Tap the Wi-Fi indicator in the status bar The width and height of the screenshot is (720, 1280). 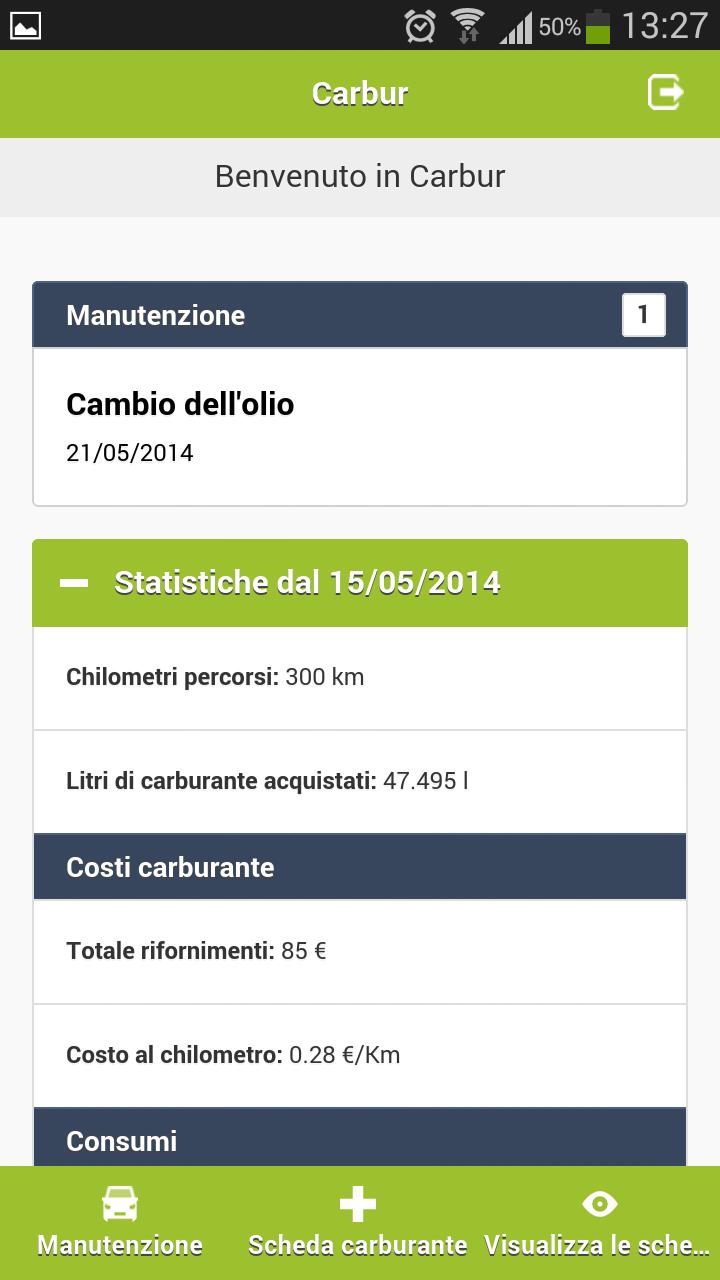466,26
